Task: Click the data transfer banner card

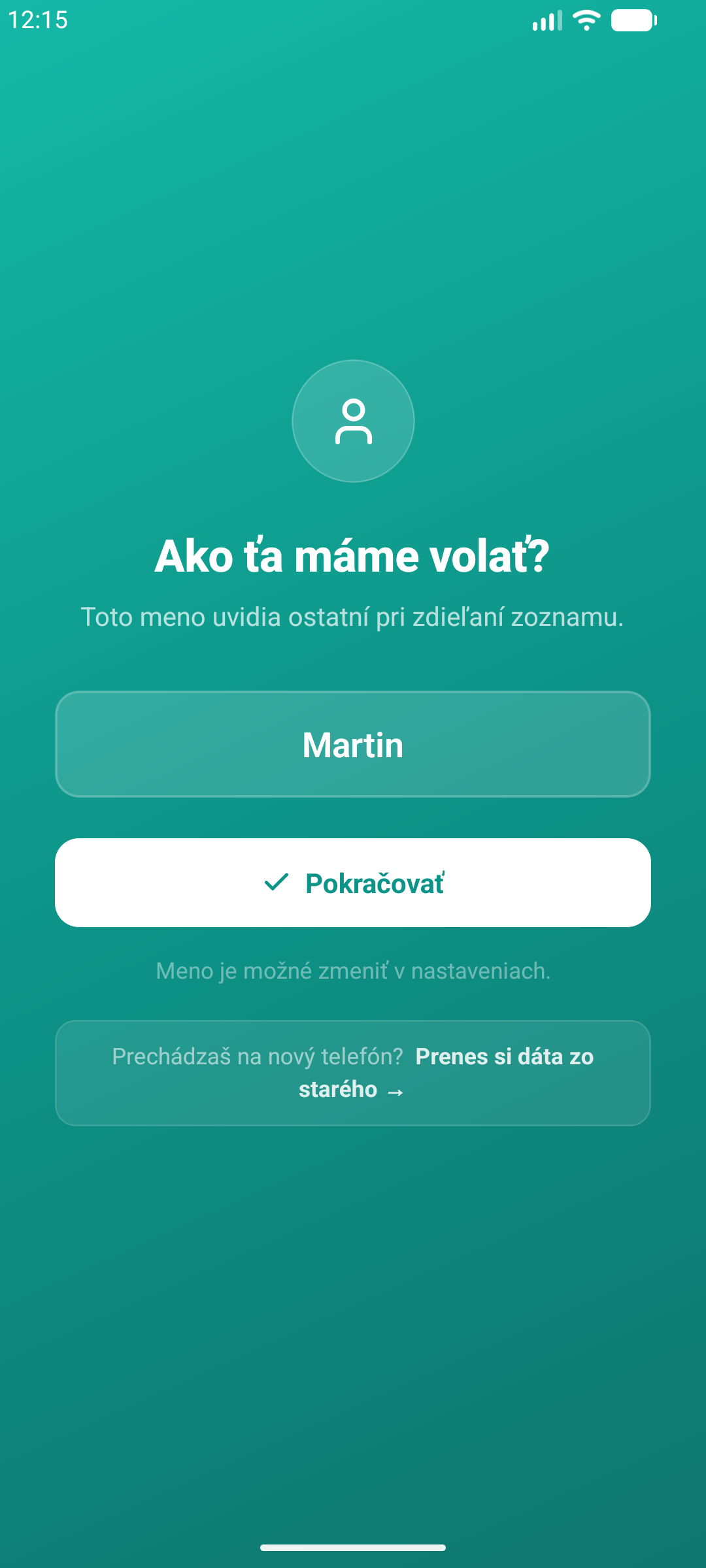Action: tap(353, 1072)
